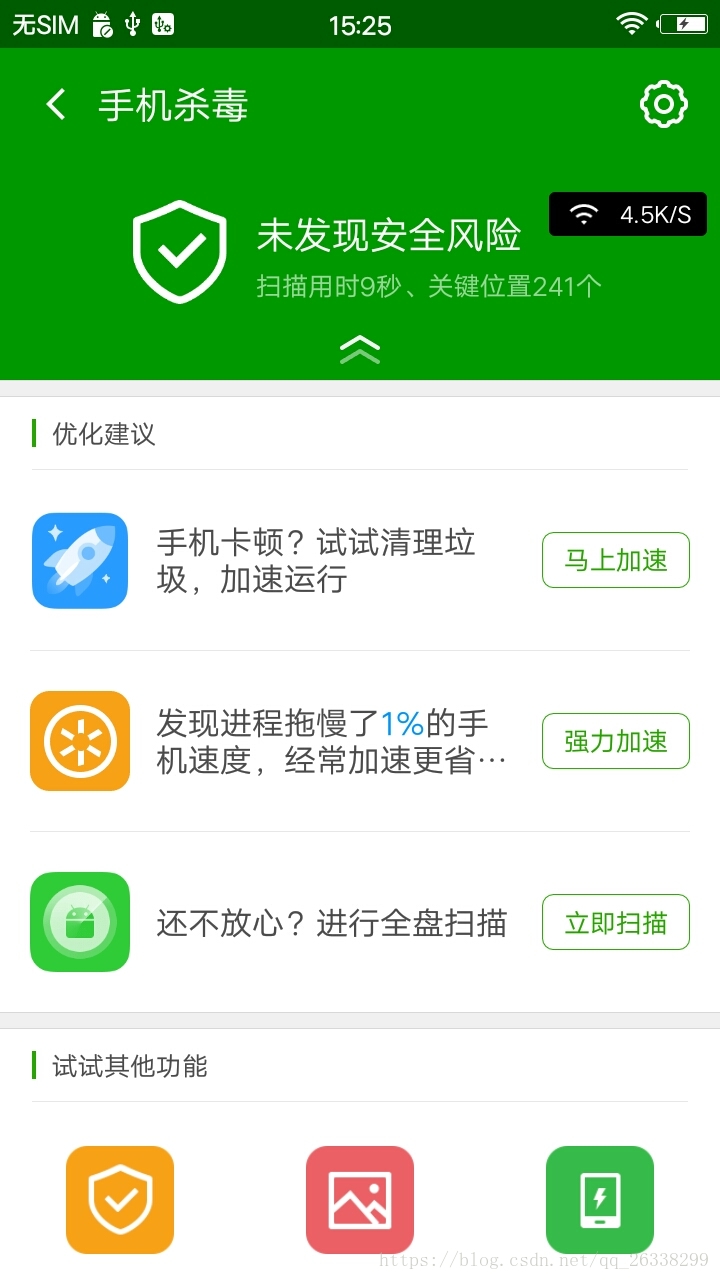Collapse the scan result panel with the double chevron
This screenshot has height=1280, width=720.
[x=360, y=349]
